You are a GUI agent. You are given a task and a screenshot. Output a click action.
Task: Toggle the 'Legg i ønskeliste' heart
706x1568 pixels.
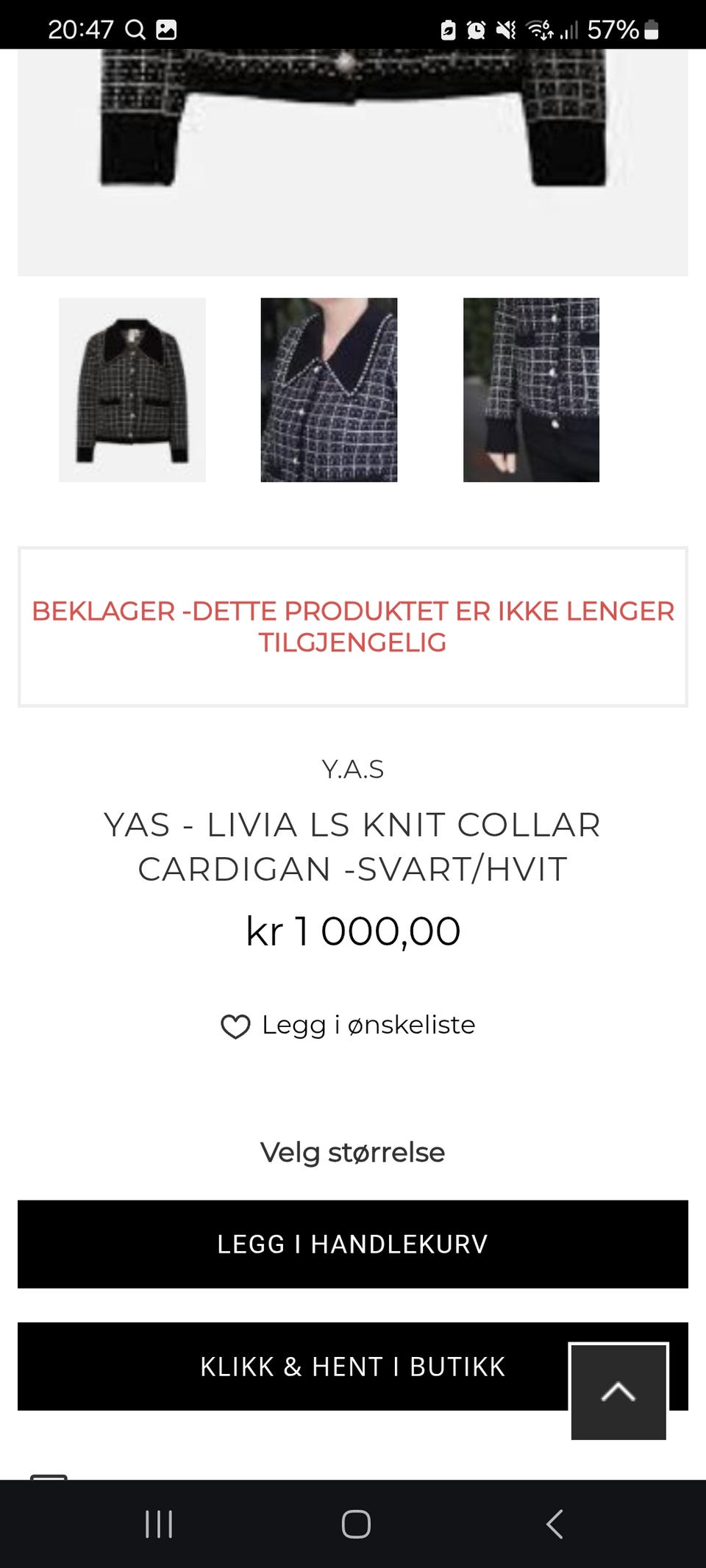coord(237,1025)
